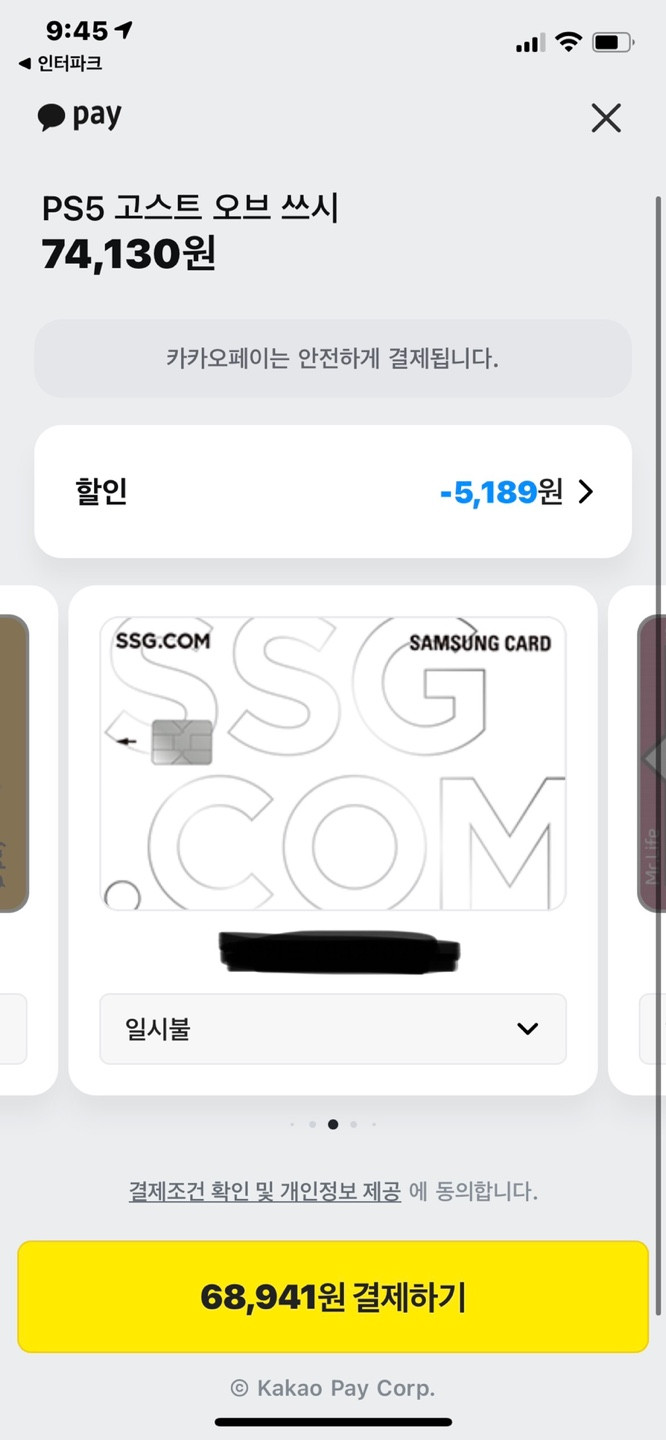Choose the brown card on the left
Screen dimensions: 666x1440
click(14, 764)
